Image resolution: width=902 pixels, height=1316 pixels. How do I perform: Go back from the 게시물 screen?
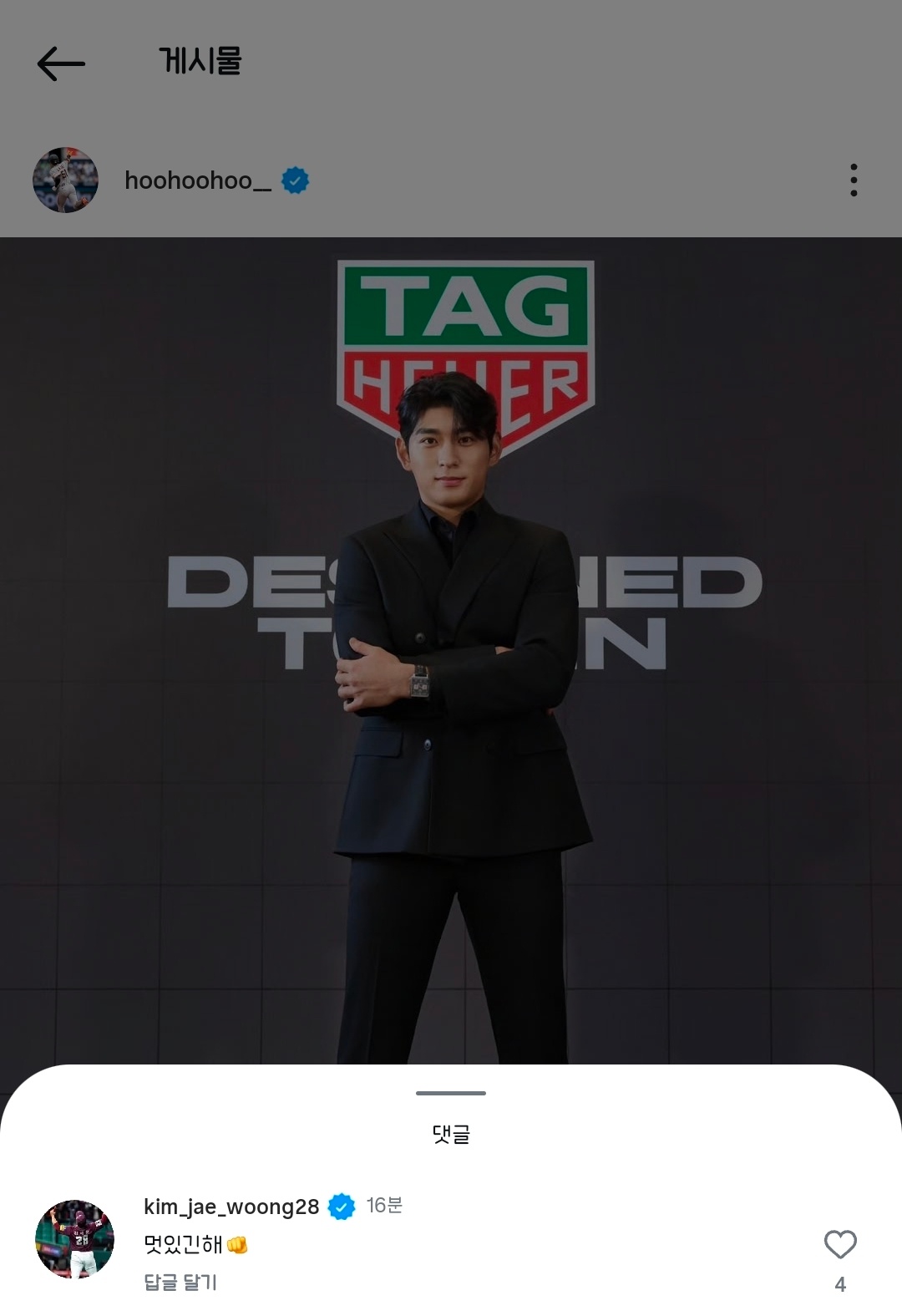[61, 64]
